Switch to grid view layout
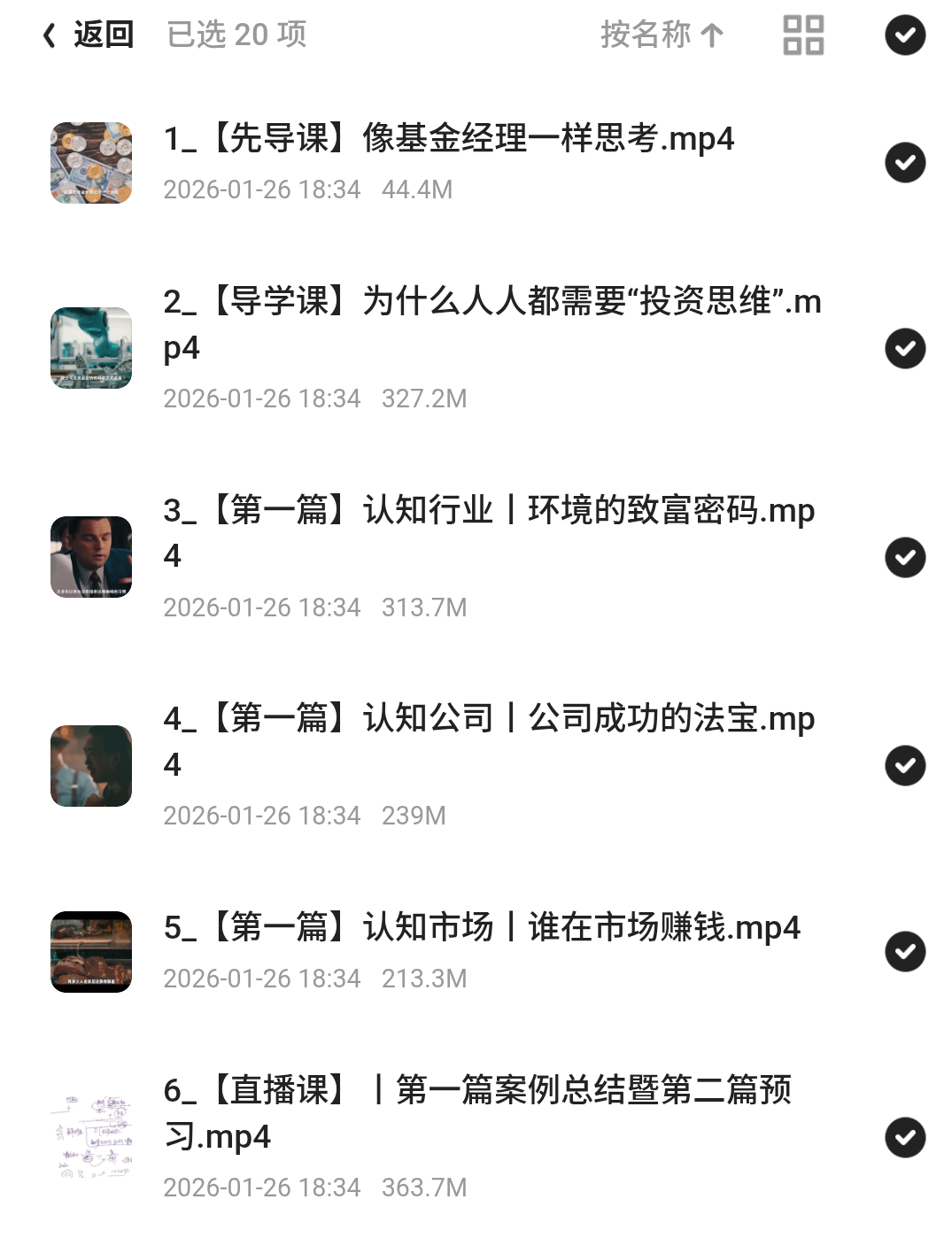This screenshot has width=952, height=1246. pos(803,35)
